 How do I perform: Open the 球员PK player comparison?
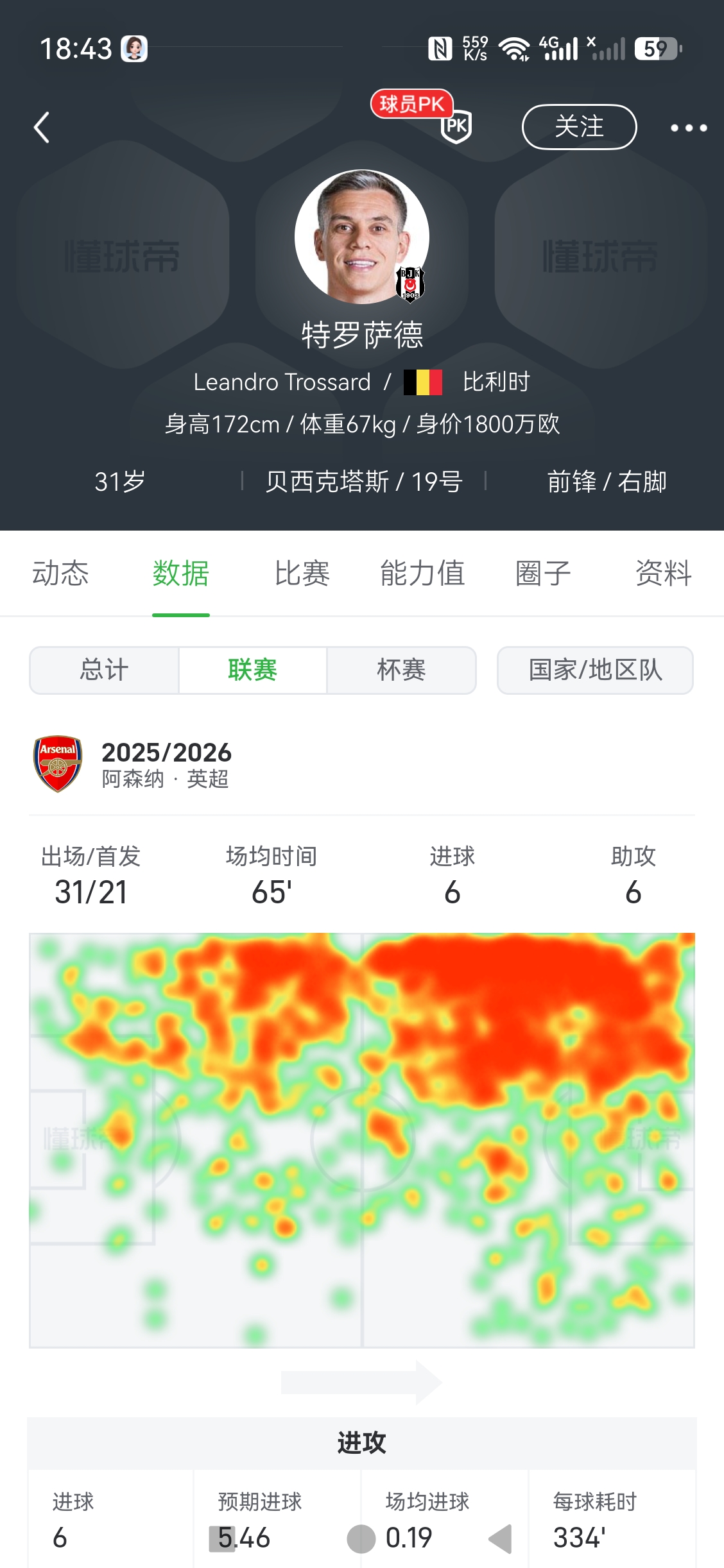(422, 116)
